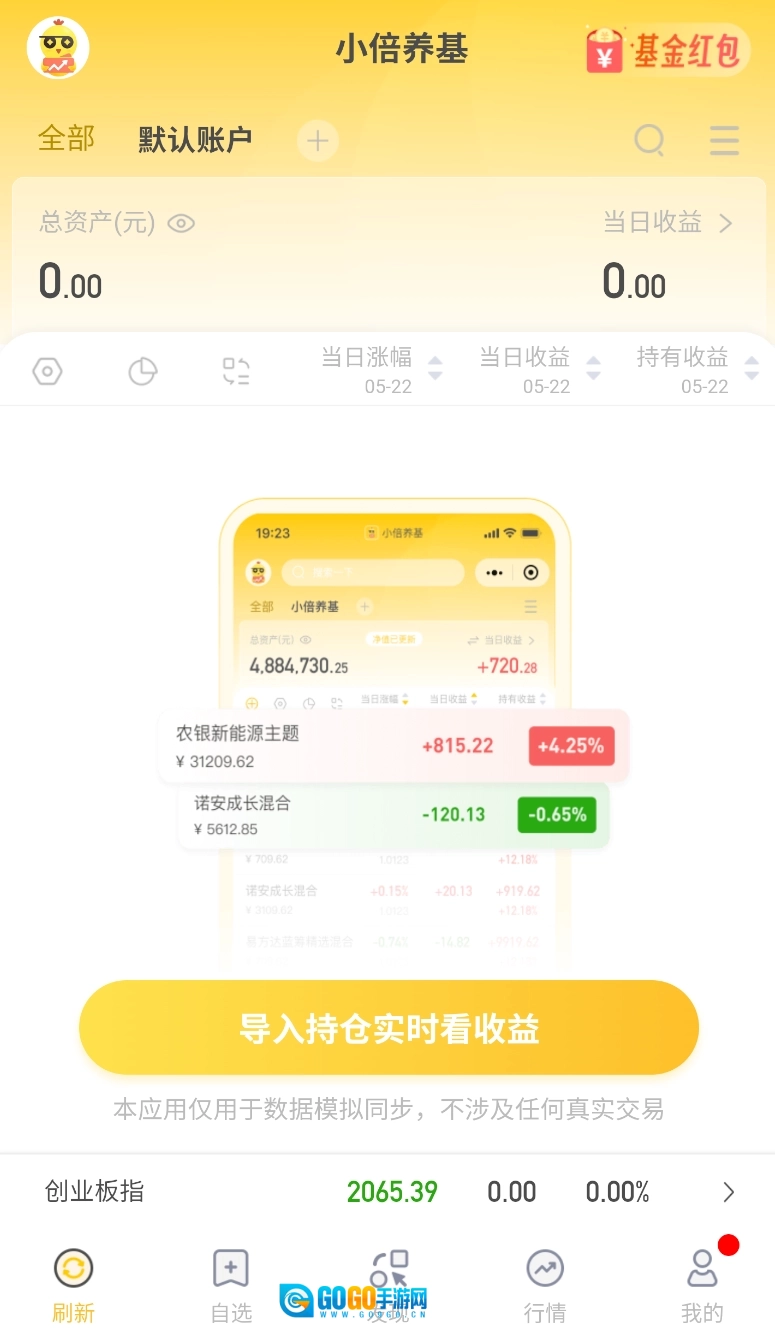Open the 基金红包 red packet offer

667,49
